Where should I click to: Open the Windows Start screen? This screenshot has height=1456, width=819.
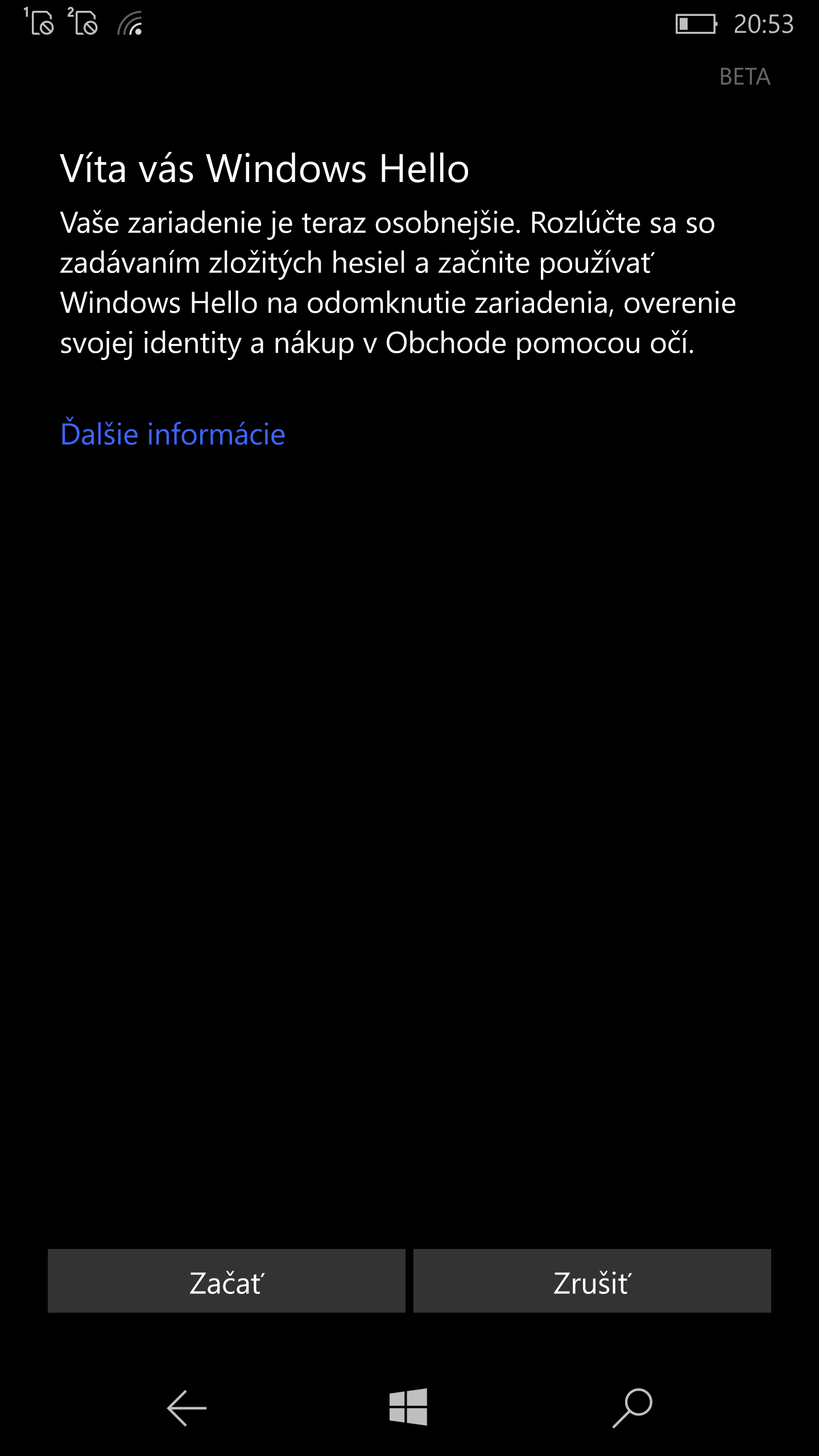point(408,1407)
